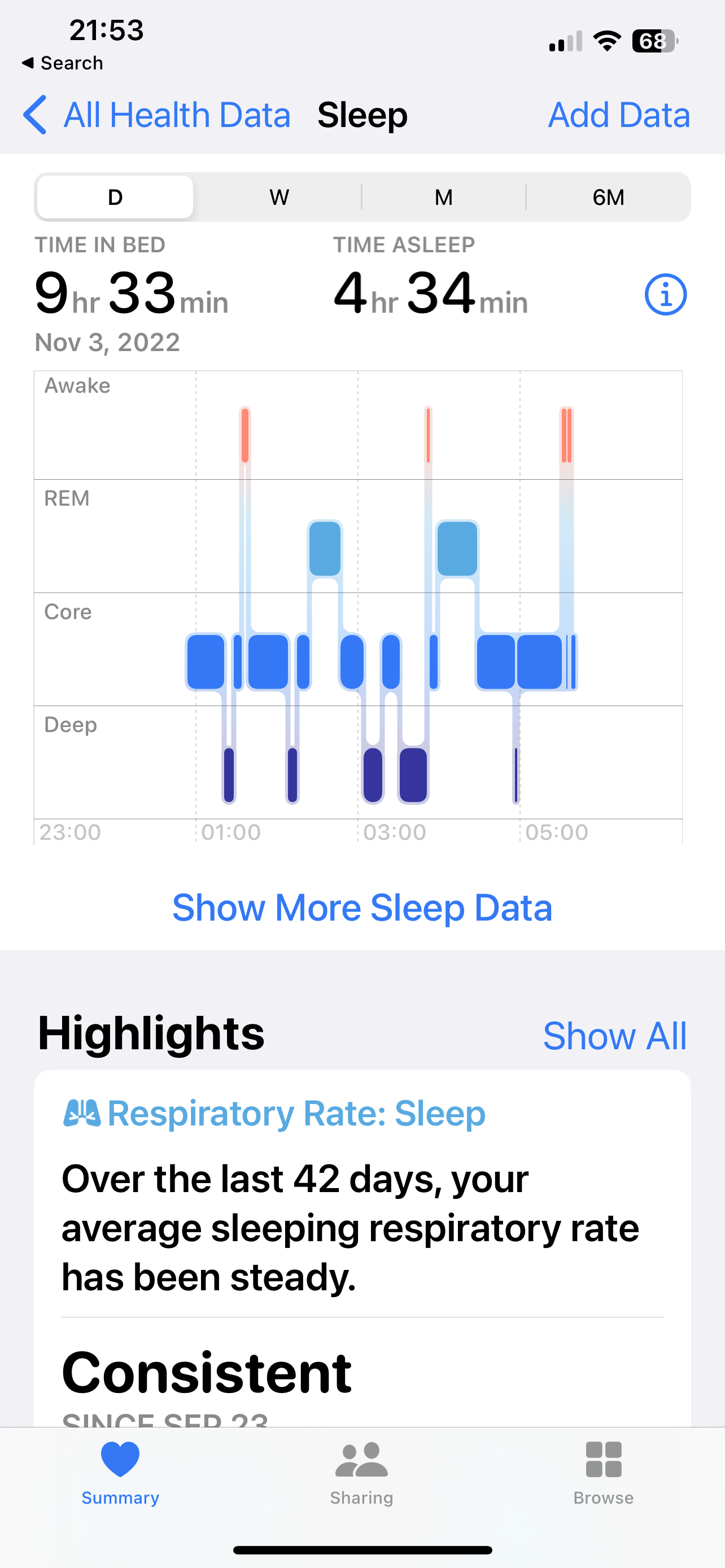The width and height of the screenshot is (725, 1568).
Task: Switch to the W weekly view
Action: [x=279, y=197]
